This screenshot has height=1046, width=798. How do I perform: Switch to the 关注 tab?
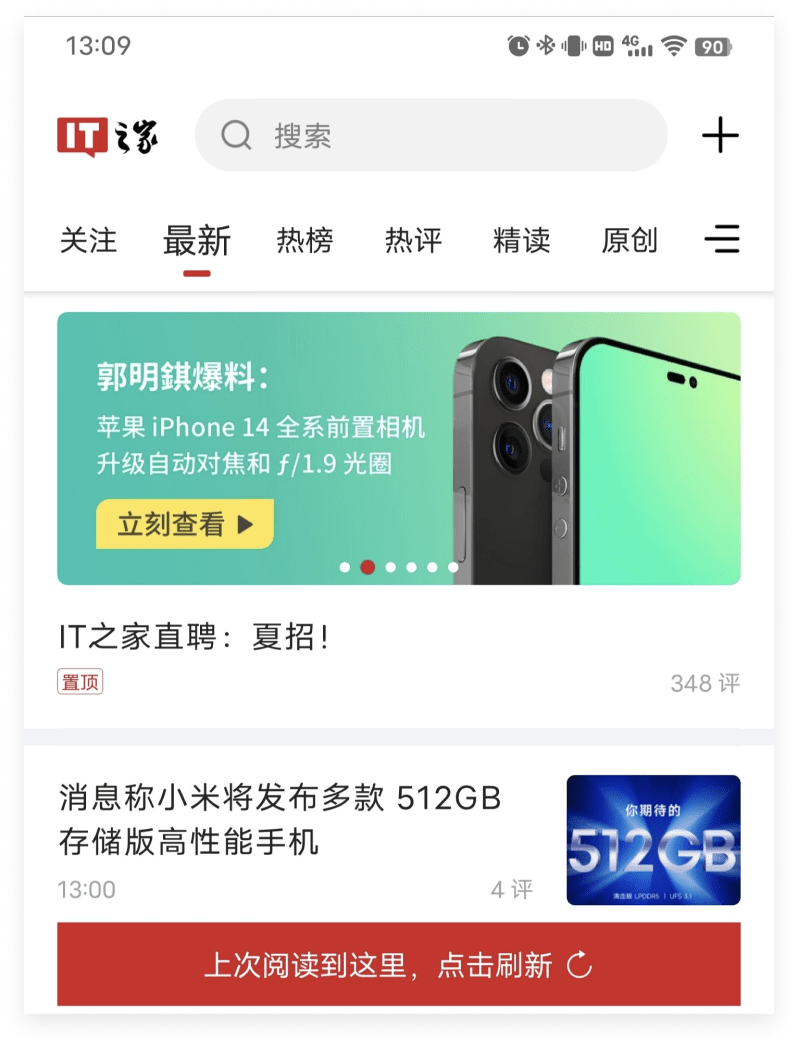[88, 240]
